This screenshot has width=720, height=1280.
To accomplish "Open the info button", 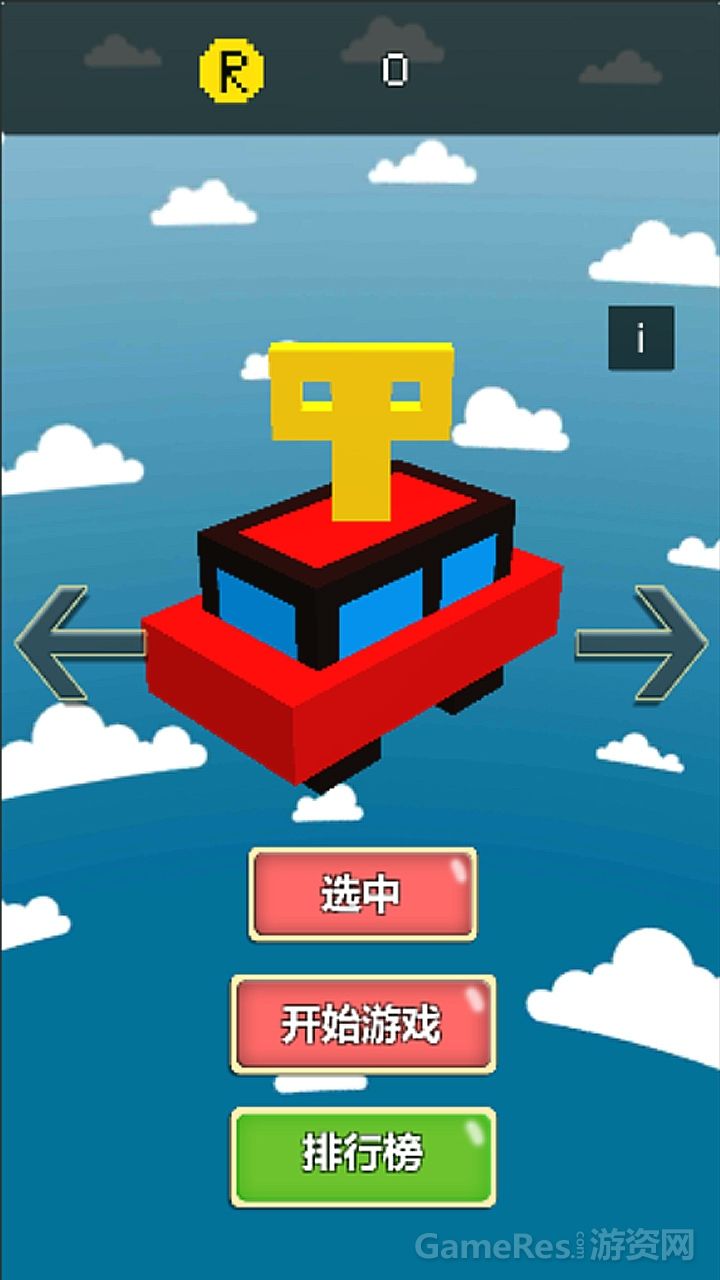I will 641,339.
